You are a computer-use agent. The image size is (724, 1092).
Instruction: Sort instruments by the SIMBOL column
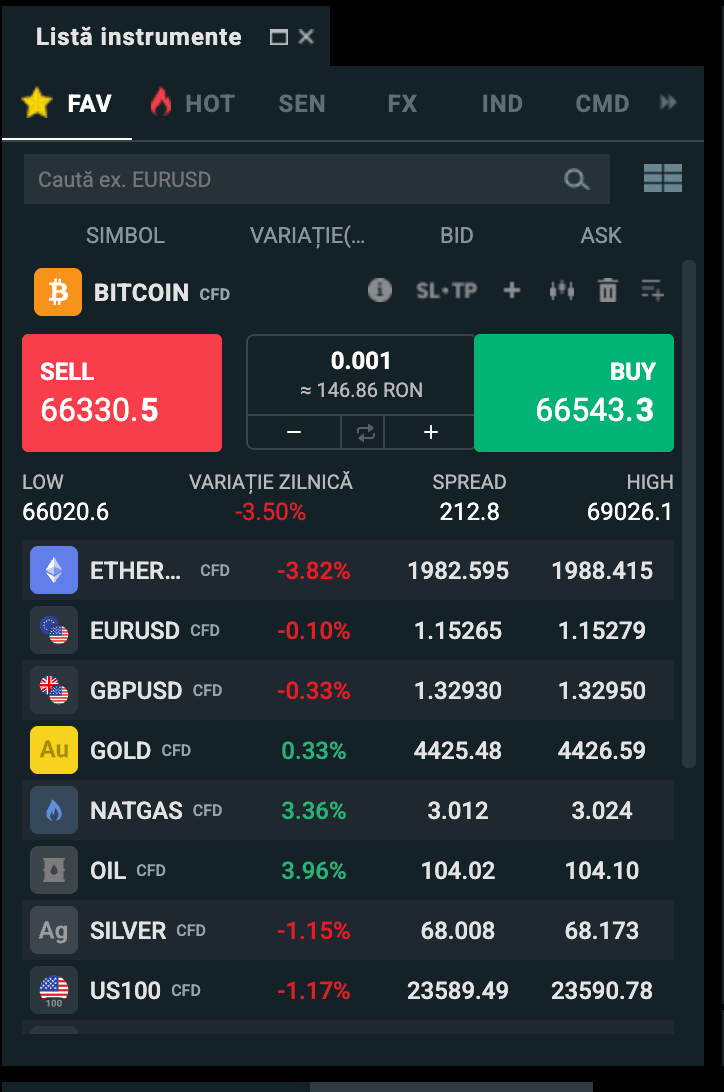(x=125, y=236)
